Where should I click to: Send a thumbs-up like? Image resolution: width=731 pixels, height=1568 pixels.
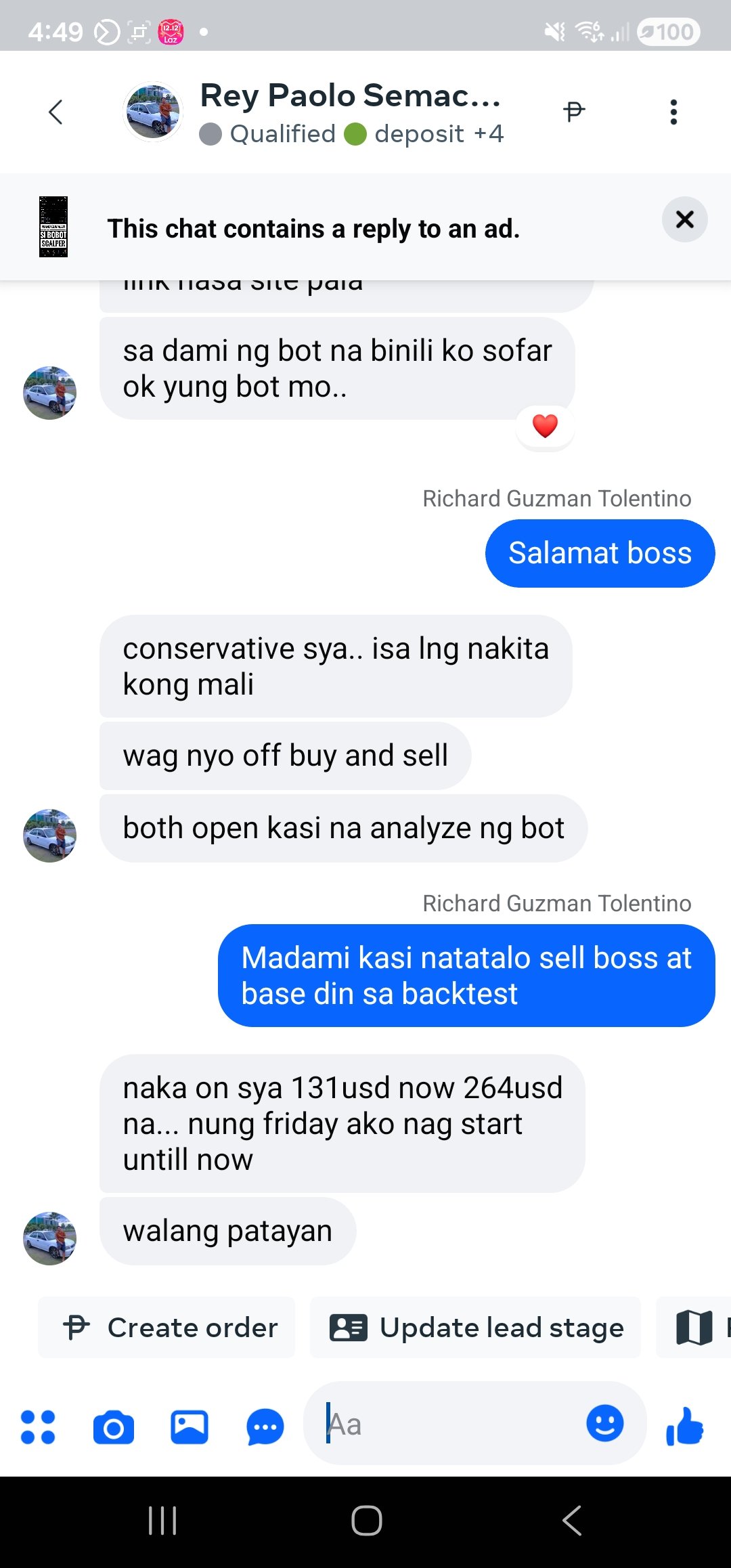(x=684, y=1424)
